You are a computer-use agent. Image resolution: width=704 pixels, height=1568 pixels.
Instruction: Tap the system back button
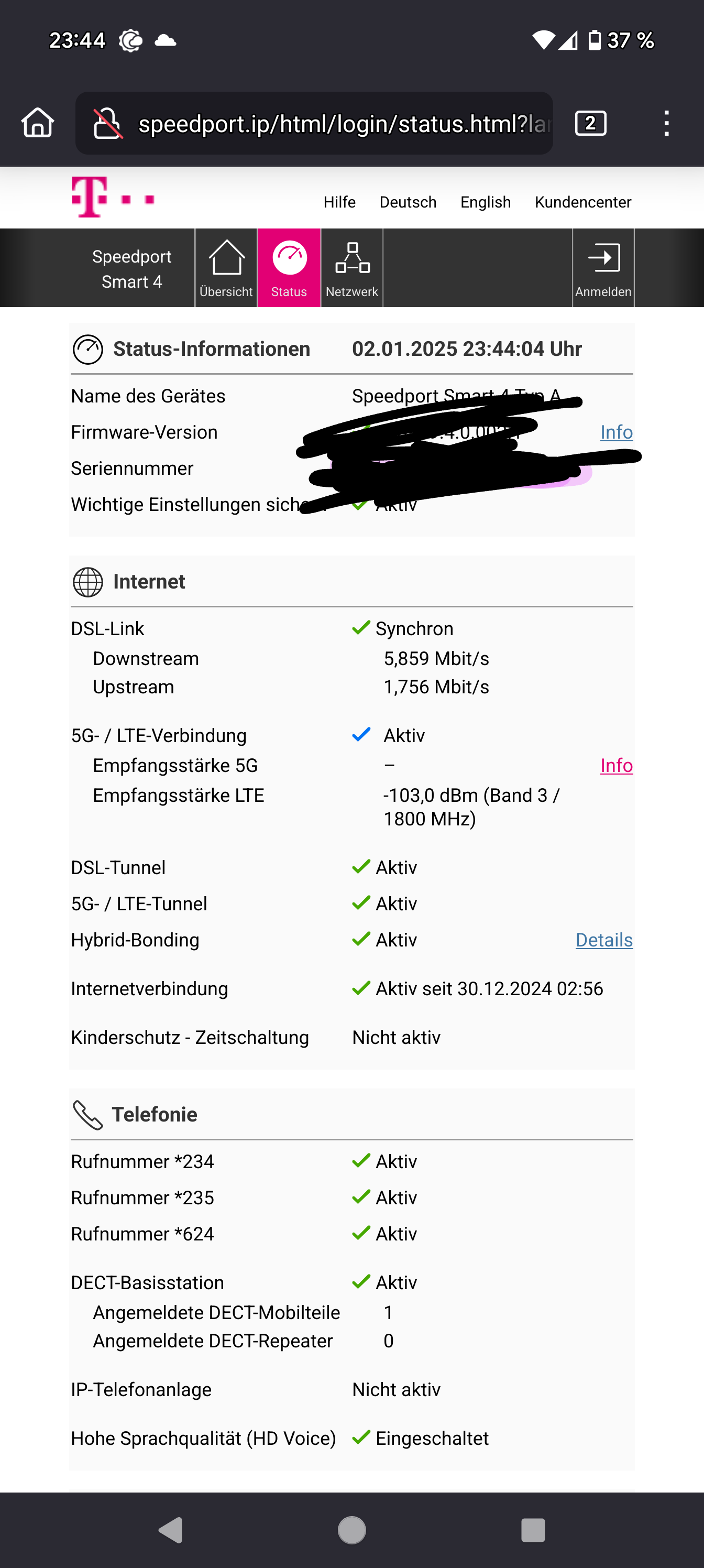pos(171,1530)
